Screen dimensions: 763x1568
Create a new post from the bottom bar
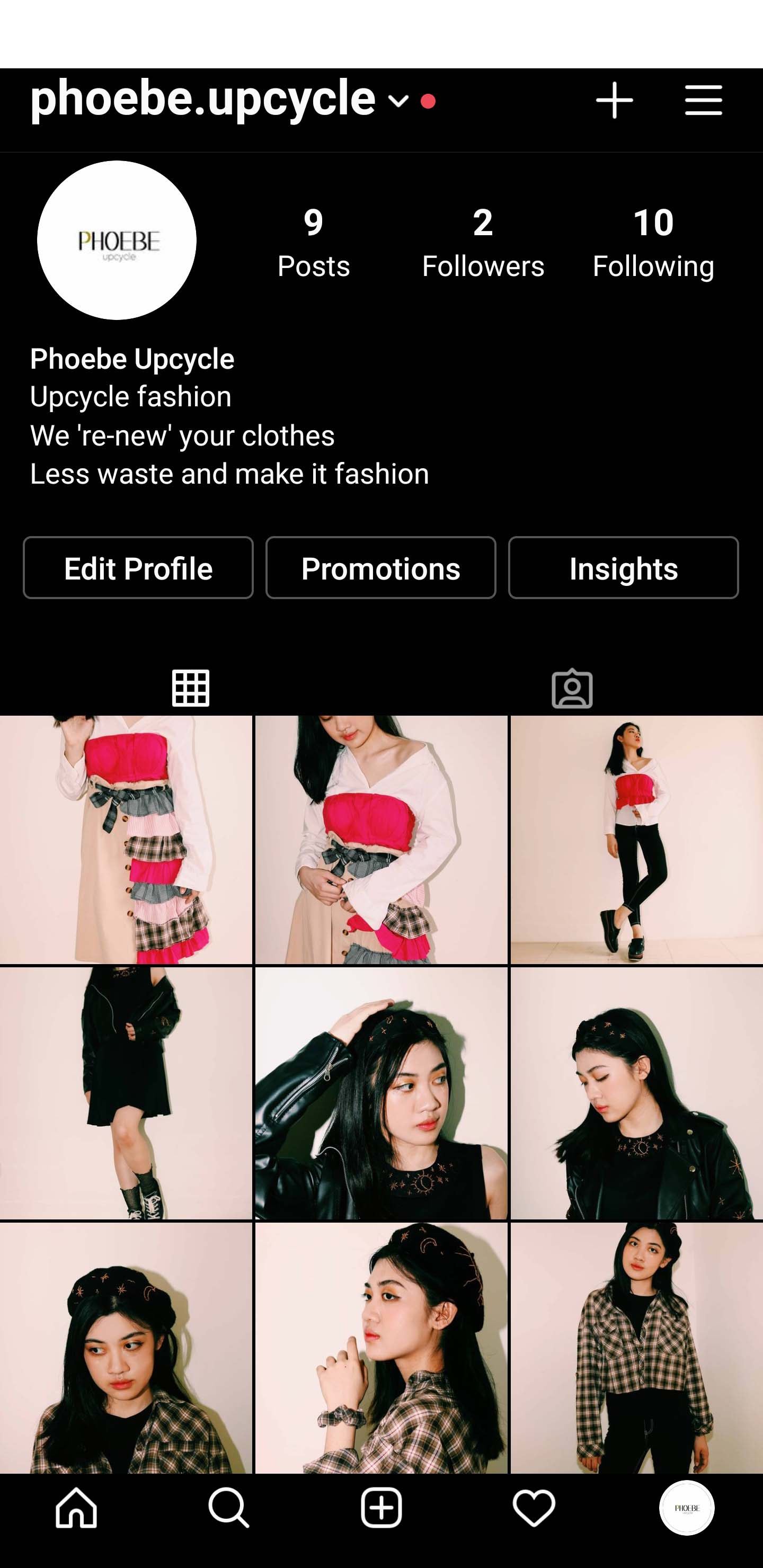tap(381, 1508)
